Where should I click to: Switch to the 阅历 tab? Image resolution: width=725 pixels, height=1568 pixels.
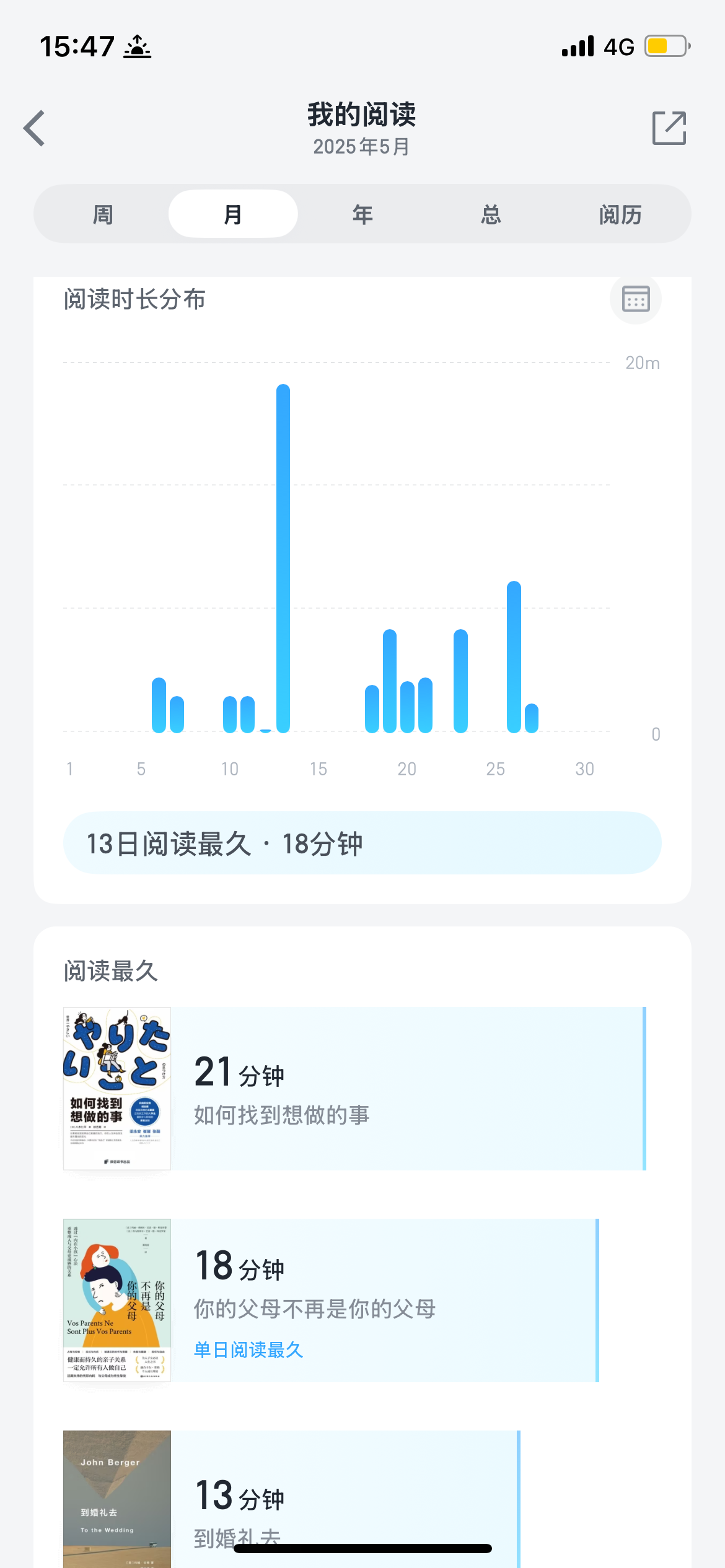click(x=620, y=214)
